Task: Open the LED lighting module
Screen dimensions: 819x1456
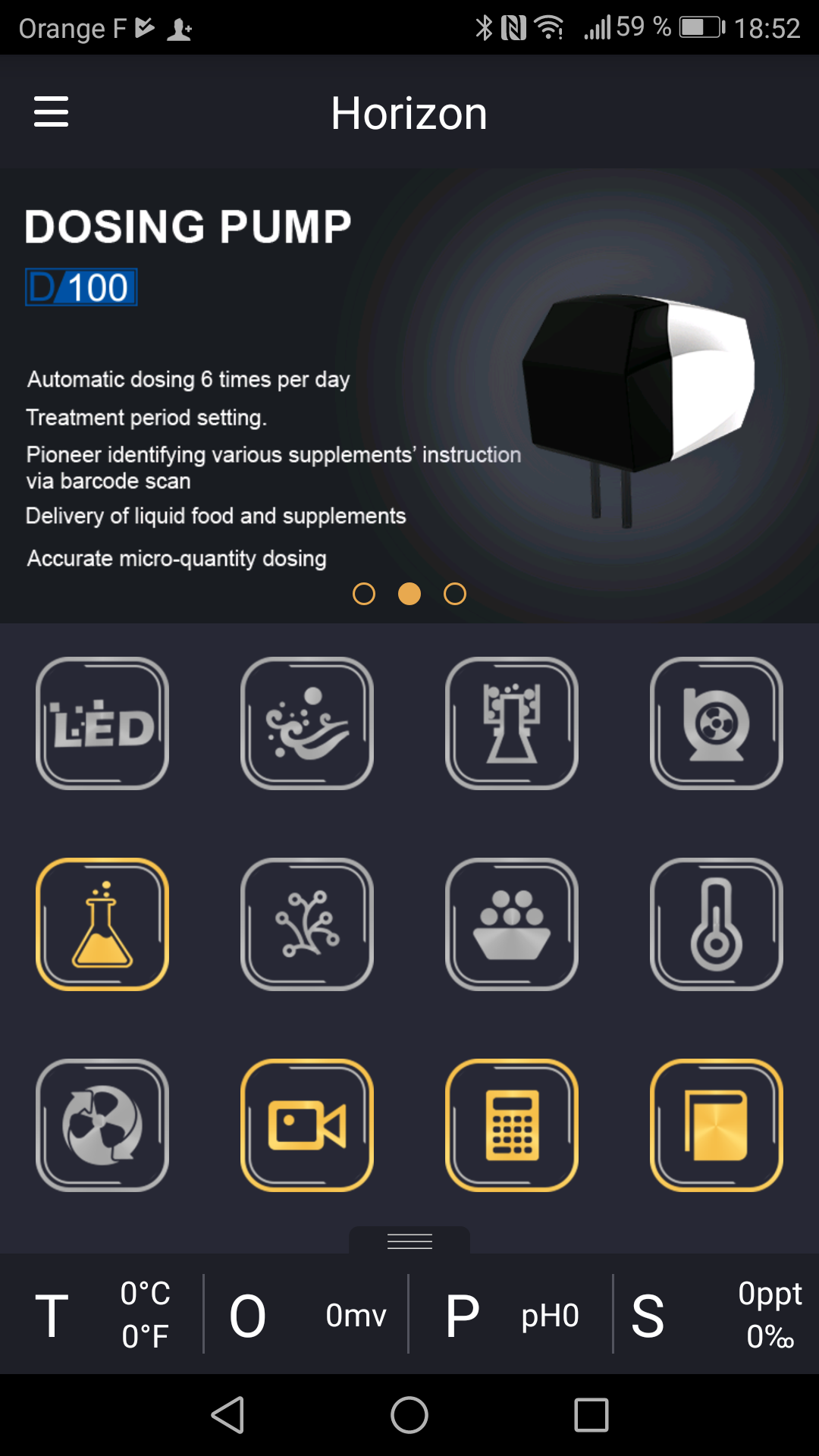Action: pos(102,723)
